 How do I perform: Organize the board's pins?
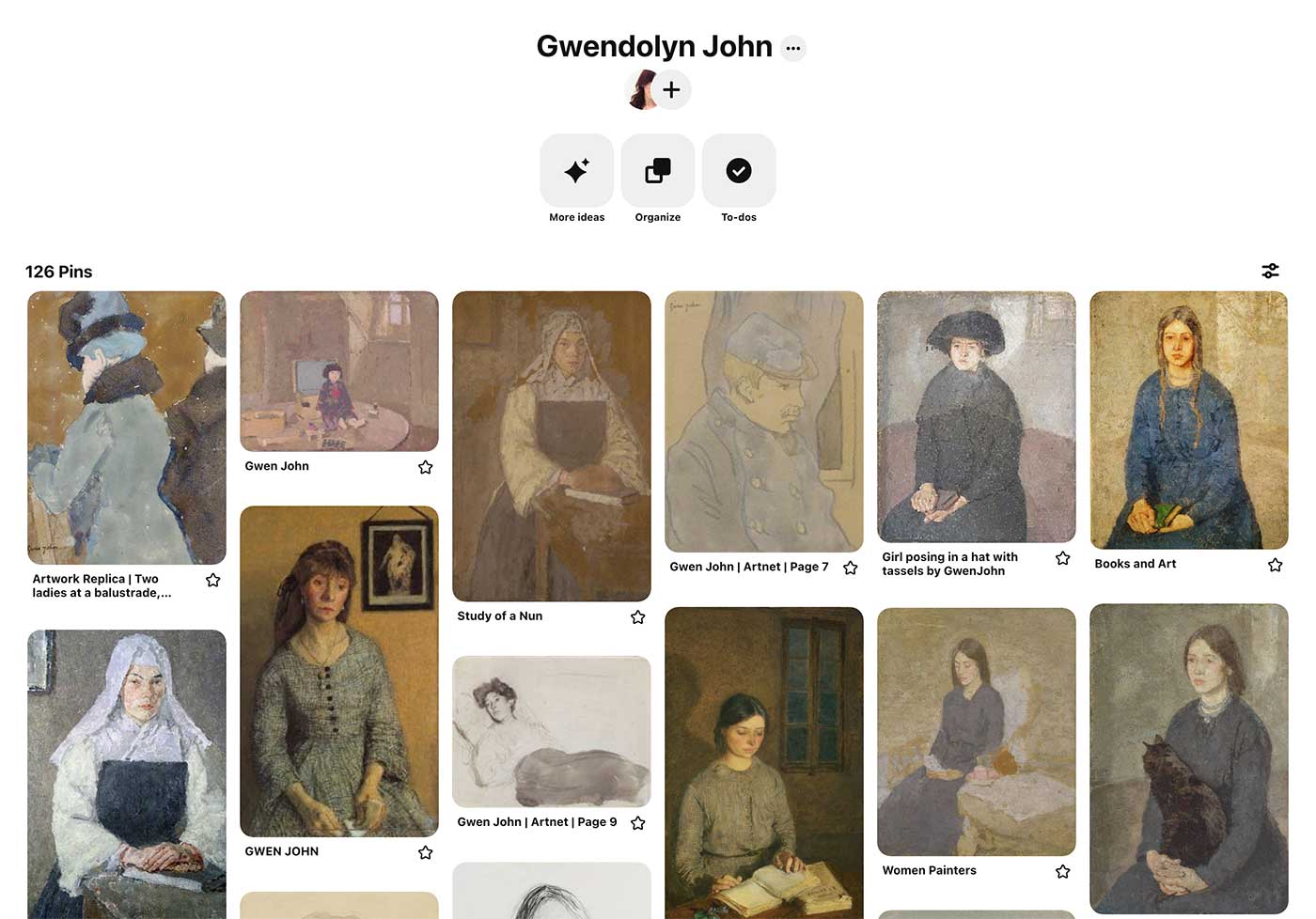coord(657,171)
